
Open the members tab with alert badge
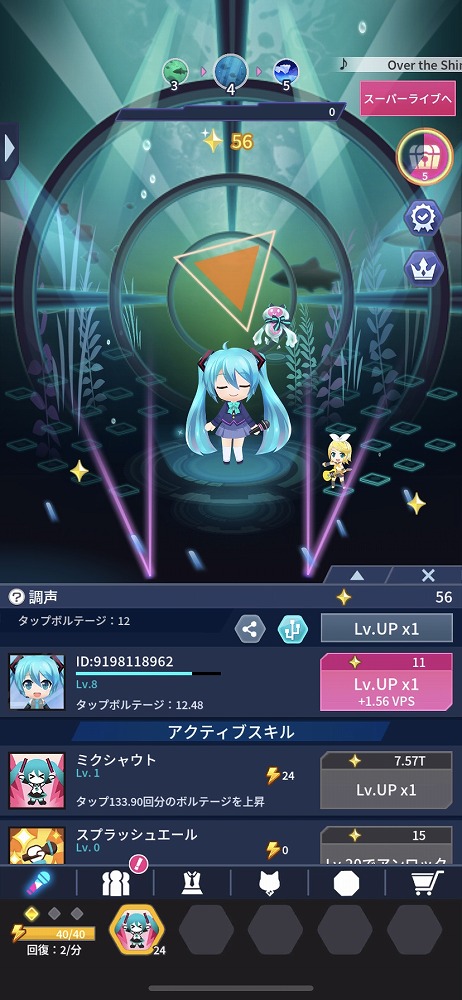click(116, 883)
